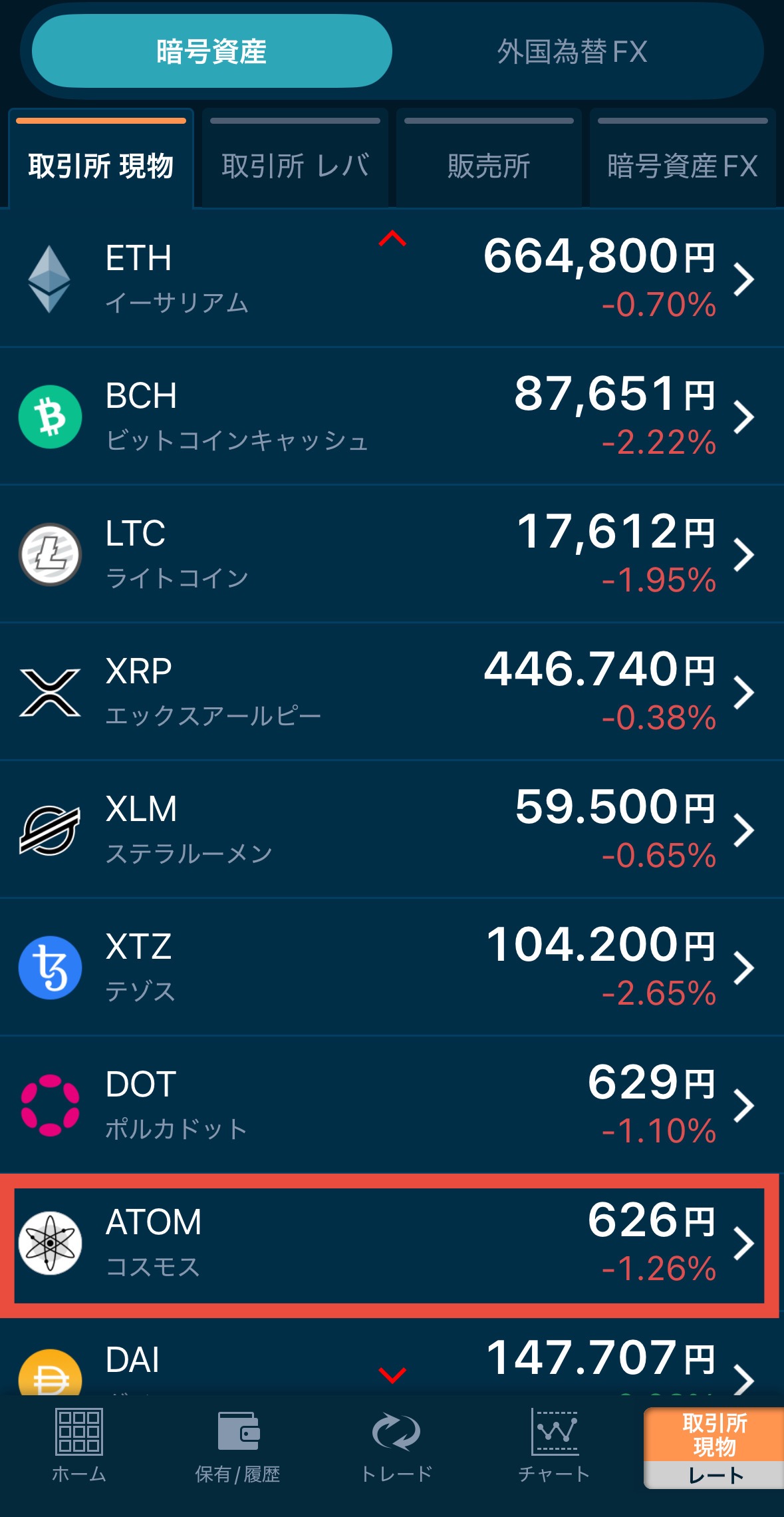Go to the 暗号資産FX tab

[682, 165]
